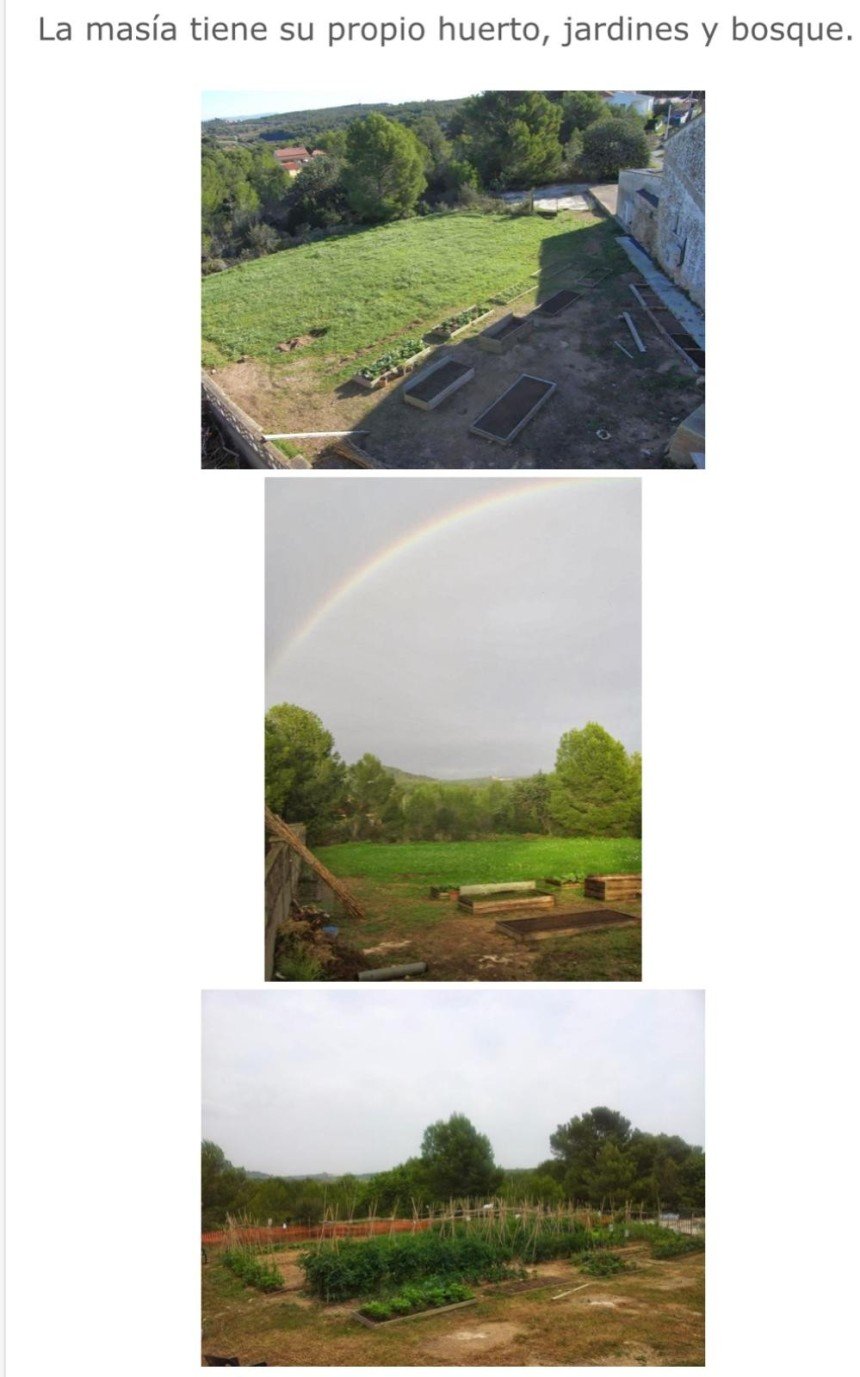
Task: Open the rainbow photo over the garden
Action: click(453, 729)
